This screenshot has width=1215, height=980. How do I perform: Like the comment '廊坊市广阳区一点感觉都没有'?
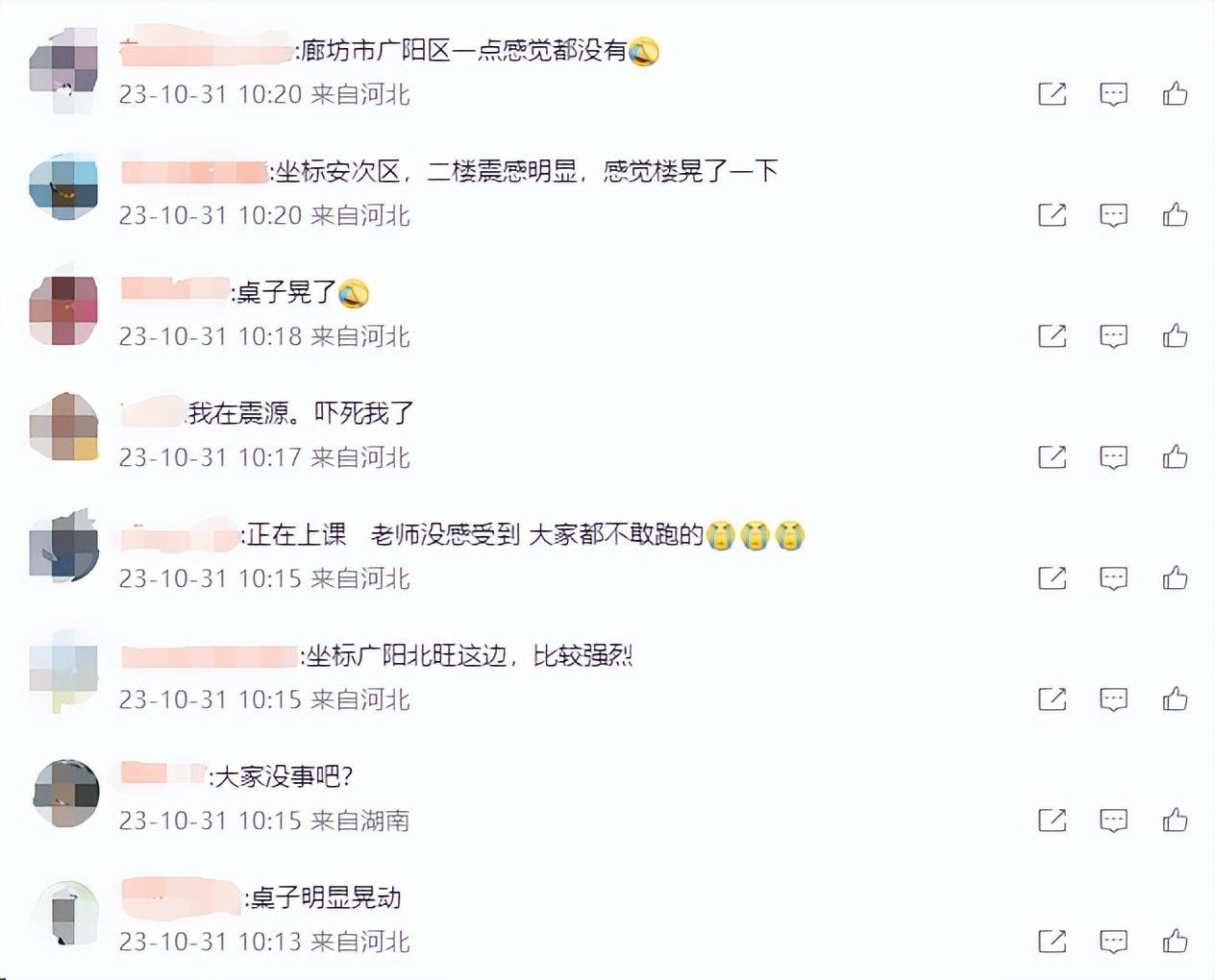point(1175,94)
